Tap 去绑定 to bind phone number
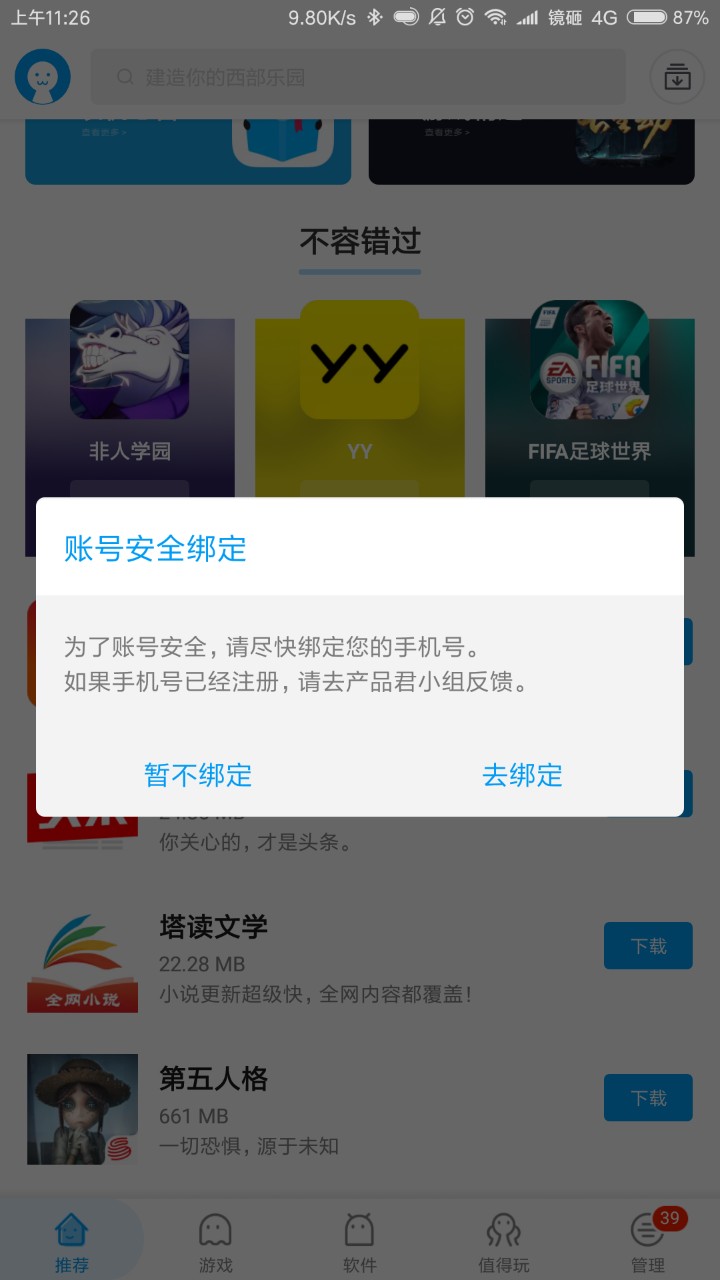The width and height of the screenshot is (720, 1280). point(522,775)
